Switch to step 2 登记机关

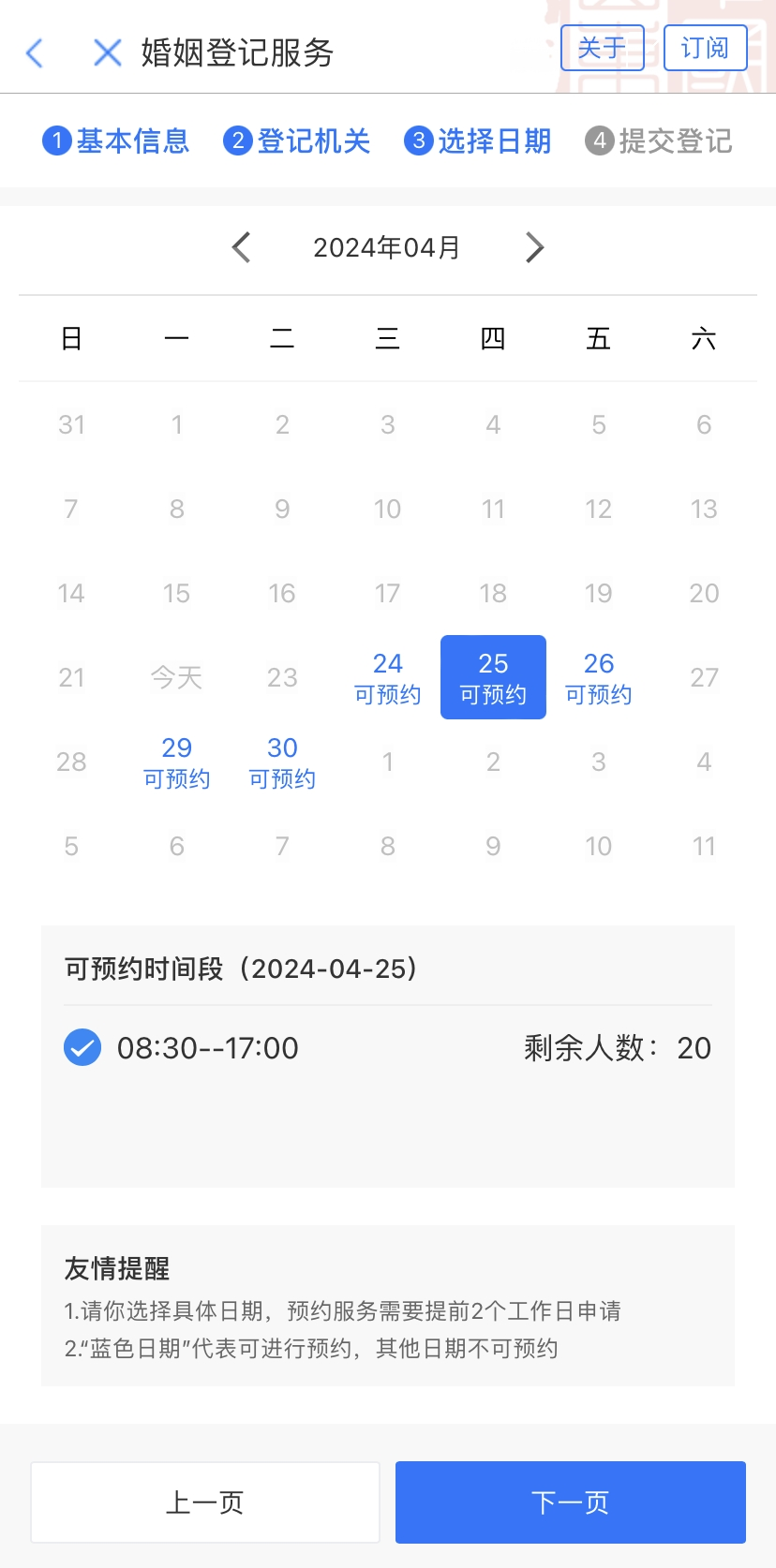(x=297, y=141)
